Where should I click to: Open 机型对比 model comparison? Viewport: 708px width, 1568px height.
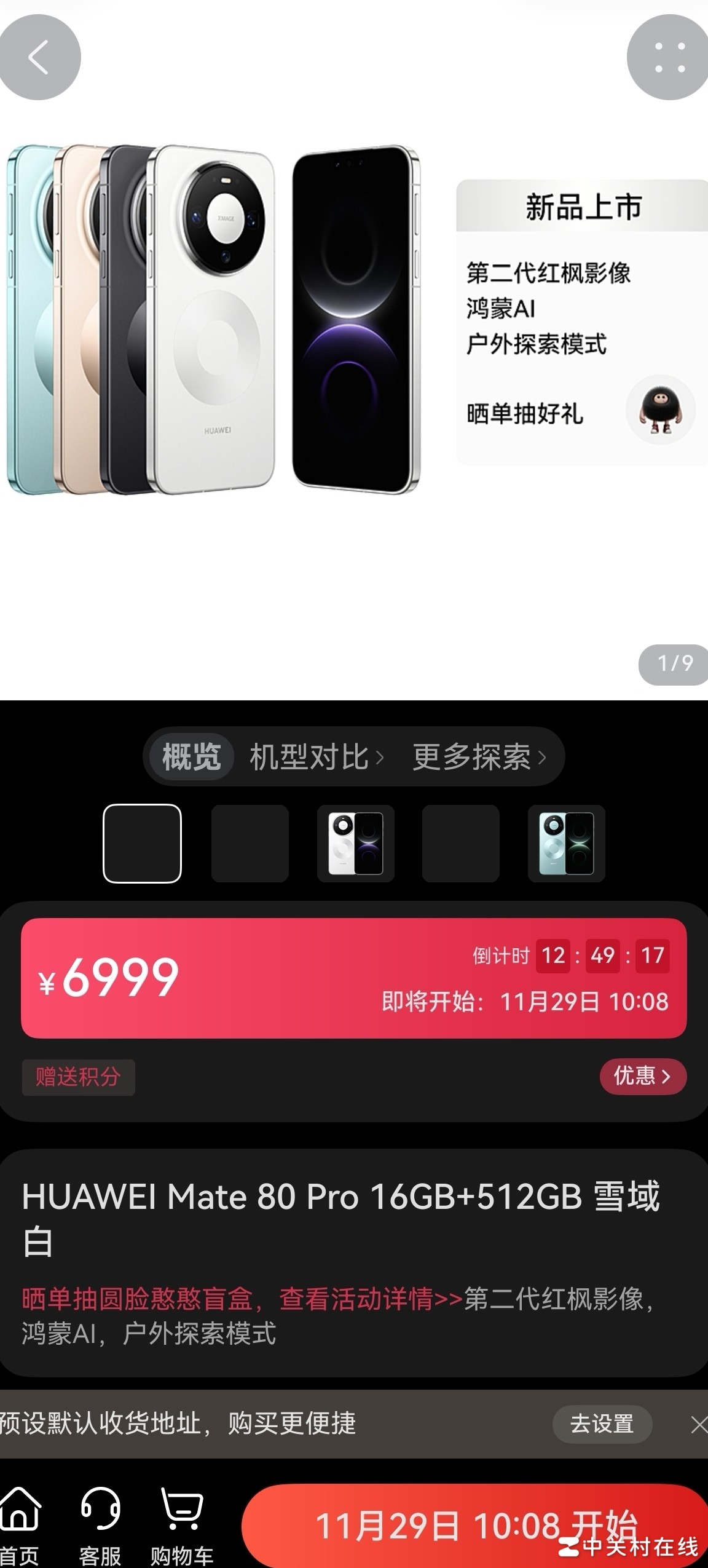[316, 757]
